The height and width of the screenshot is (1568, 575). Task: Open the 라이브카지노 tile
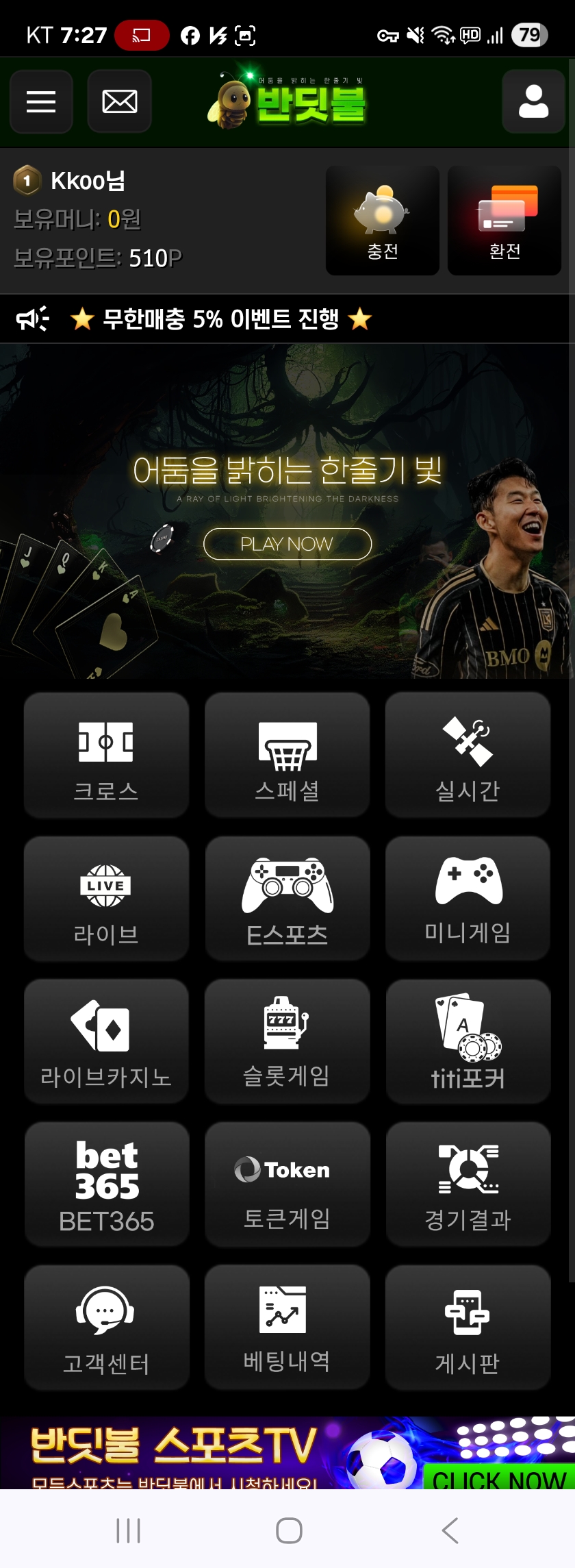point(106,1041)
